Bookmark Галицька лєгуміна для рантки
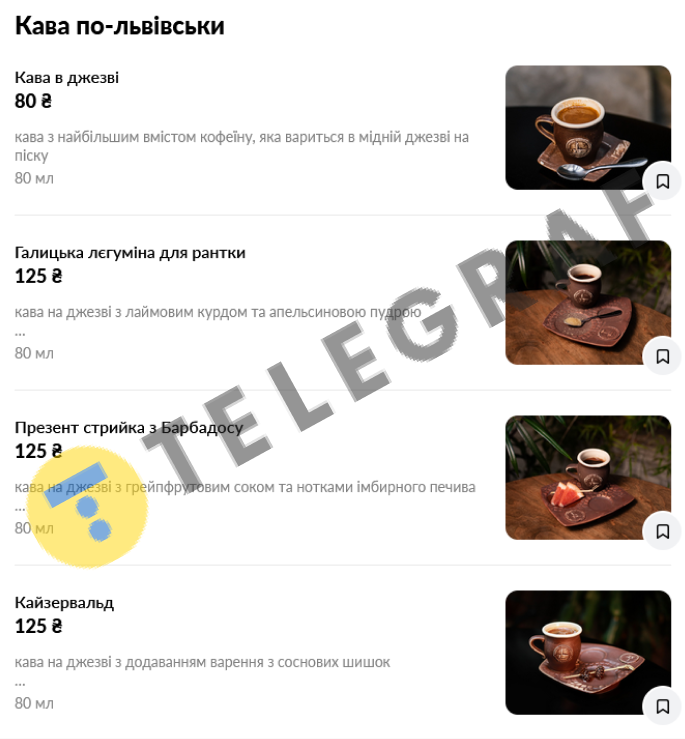This screenshot has height=739, width=685. coord(662,356)
